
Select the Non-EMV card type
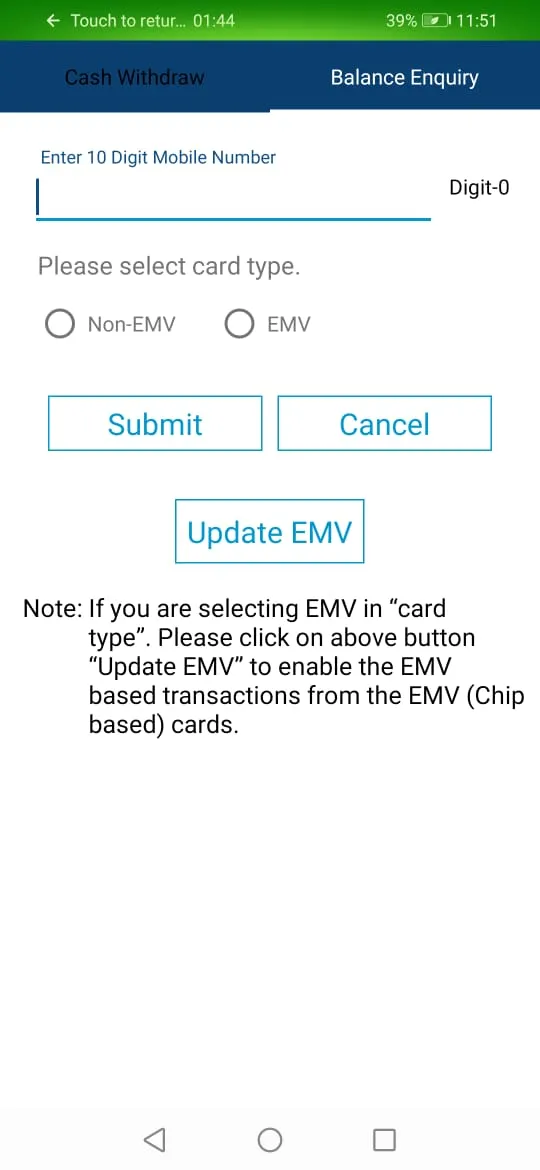point(110,325)
